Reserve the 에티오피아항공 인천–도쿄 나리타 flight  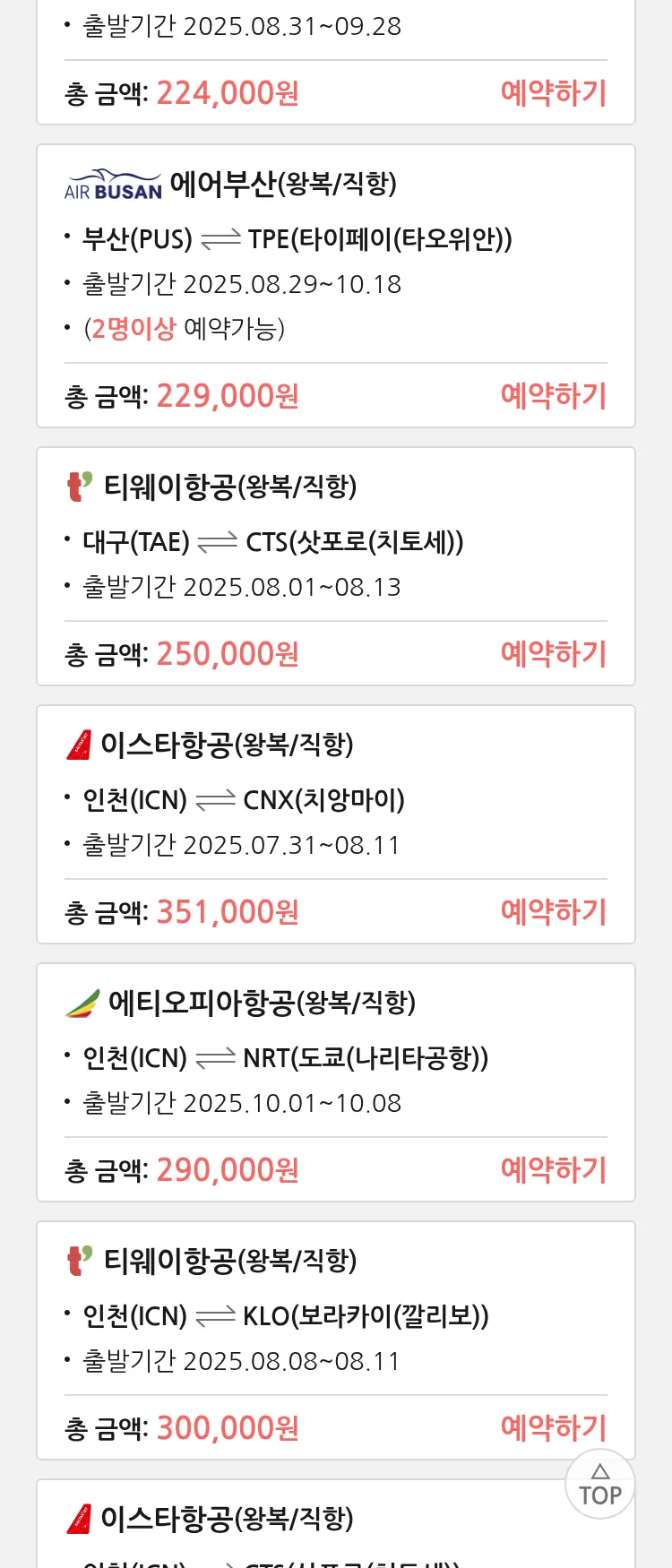point(553,1170)
